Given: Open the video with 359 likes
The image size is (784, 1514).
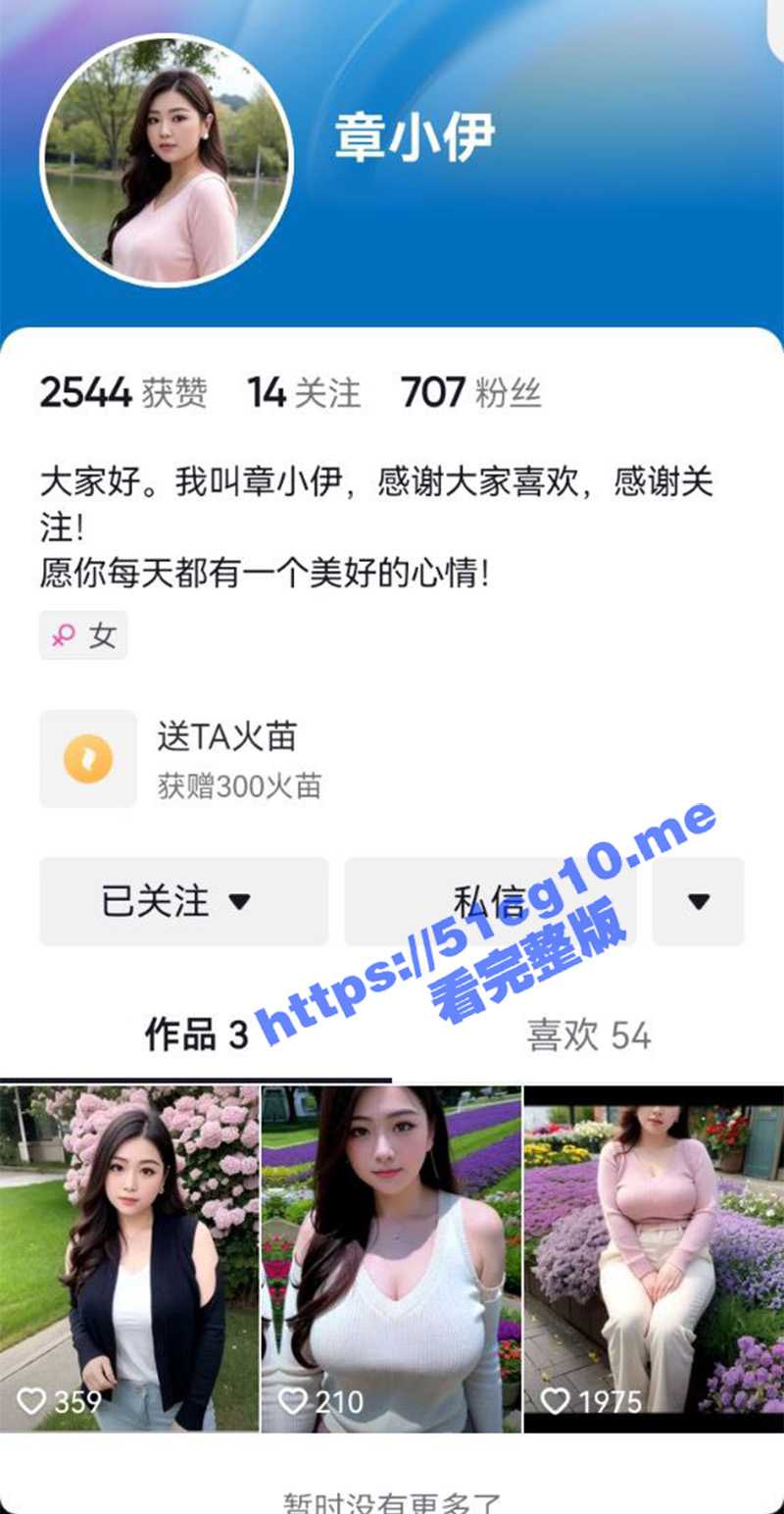Looking at the screenshot, I should click(129, 1258).
